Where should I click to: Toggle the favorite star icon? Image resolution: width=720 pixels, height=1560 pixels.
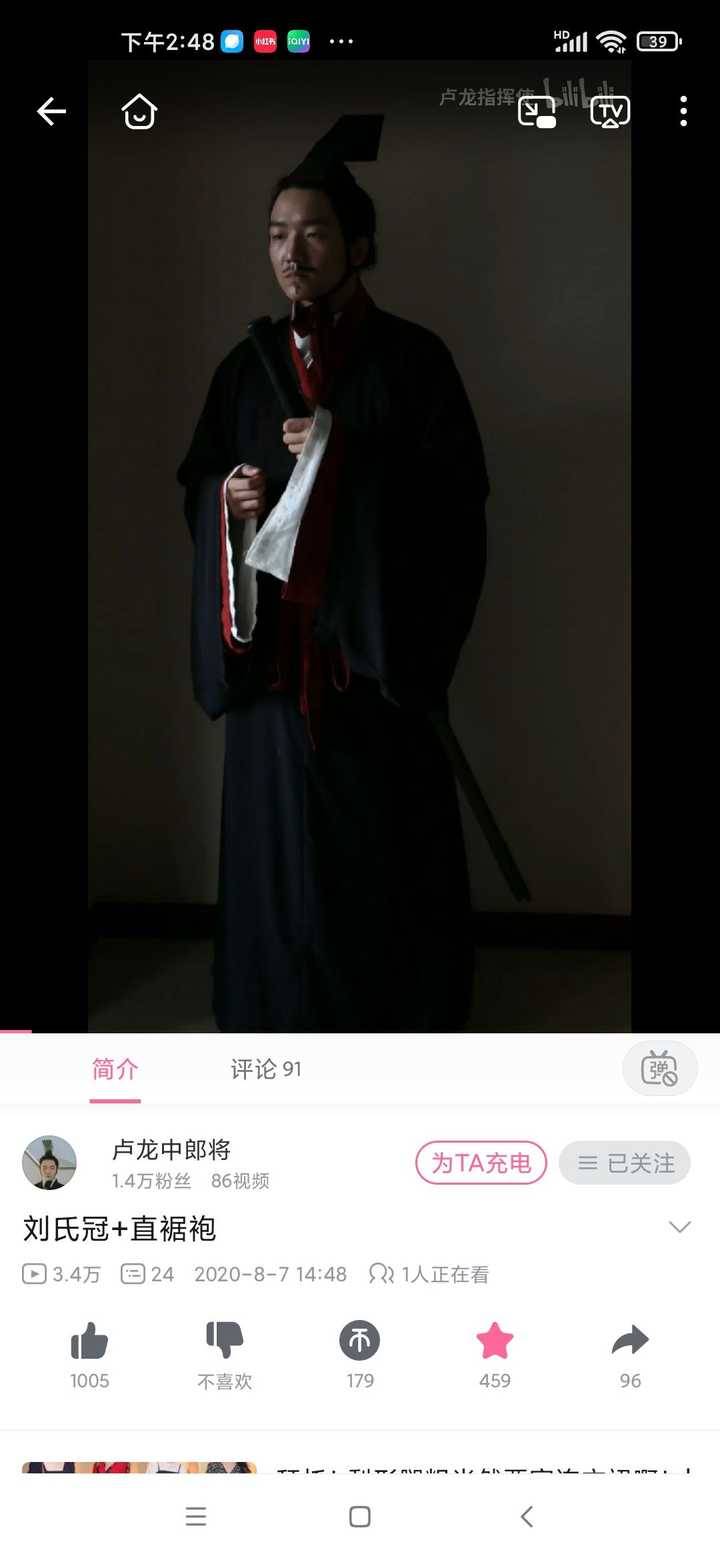[x=494, y=1341]
